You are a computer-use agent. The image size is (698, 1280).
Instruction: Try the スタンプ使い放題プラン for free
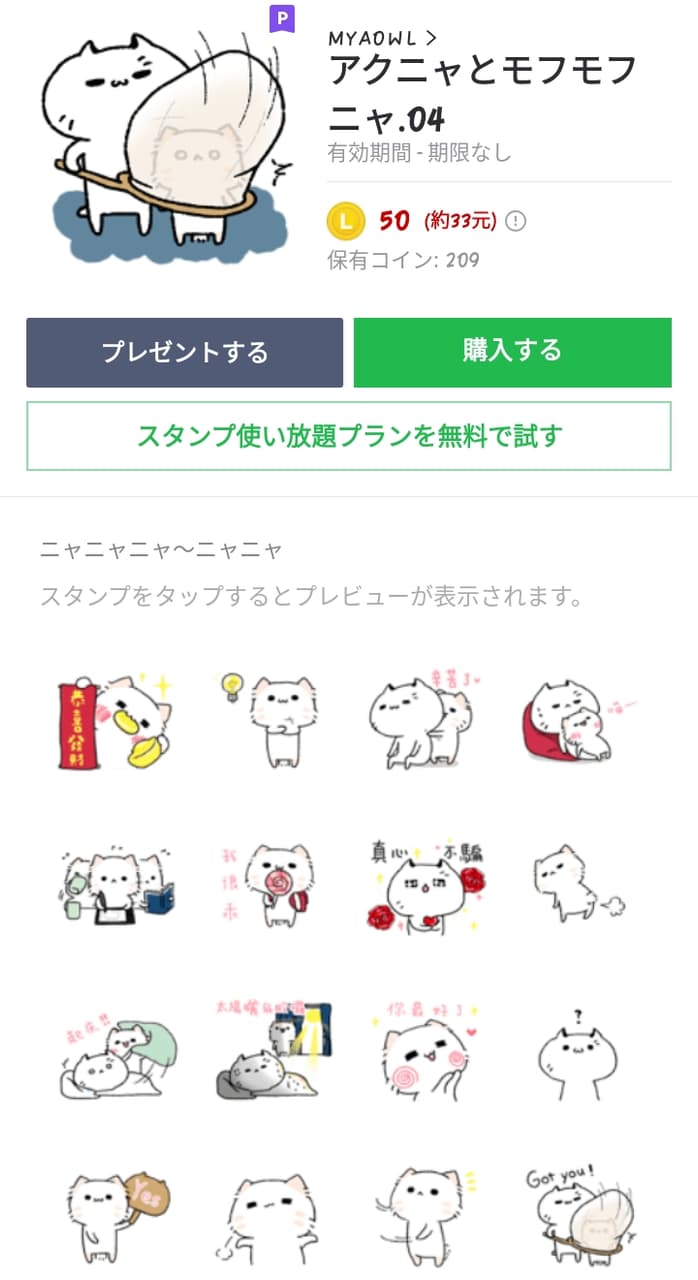(x=349, y=436)
